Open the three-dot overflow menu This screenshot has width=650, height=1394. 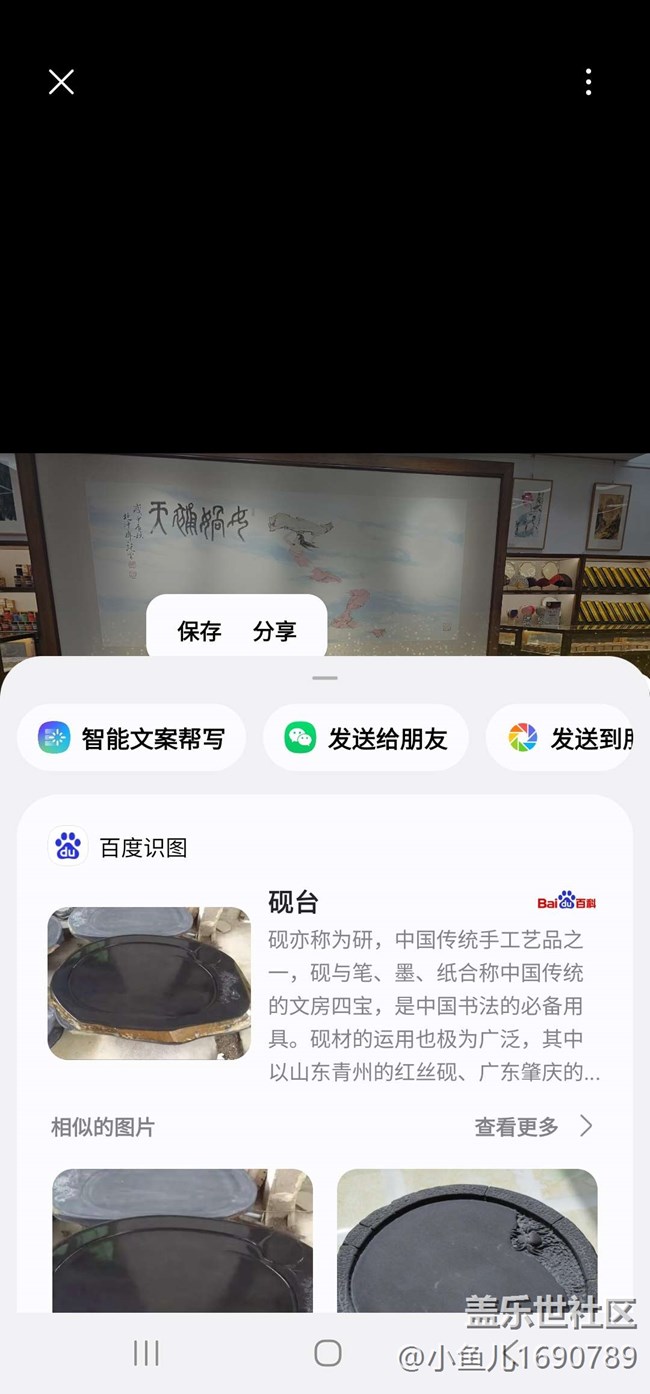(588, 82)
